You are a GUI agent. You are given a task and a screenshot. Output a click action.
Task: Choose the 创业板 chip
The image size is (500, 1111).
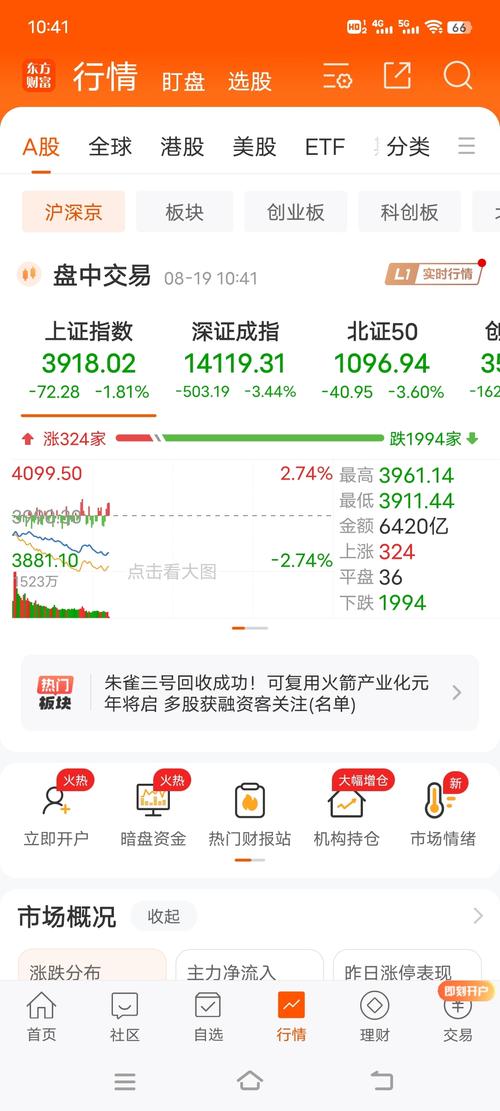[x=296, y=212]
